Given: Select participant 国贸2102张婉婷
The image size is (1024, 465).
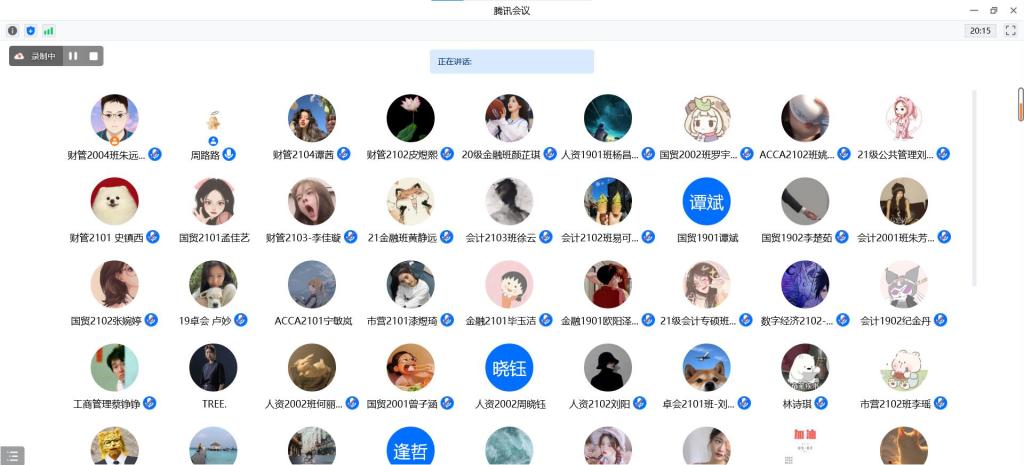Looking at the screenshot, I should (x=114, y=285).
